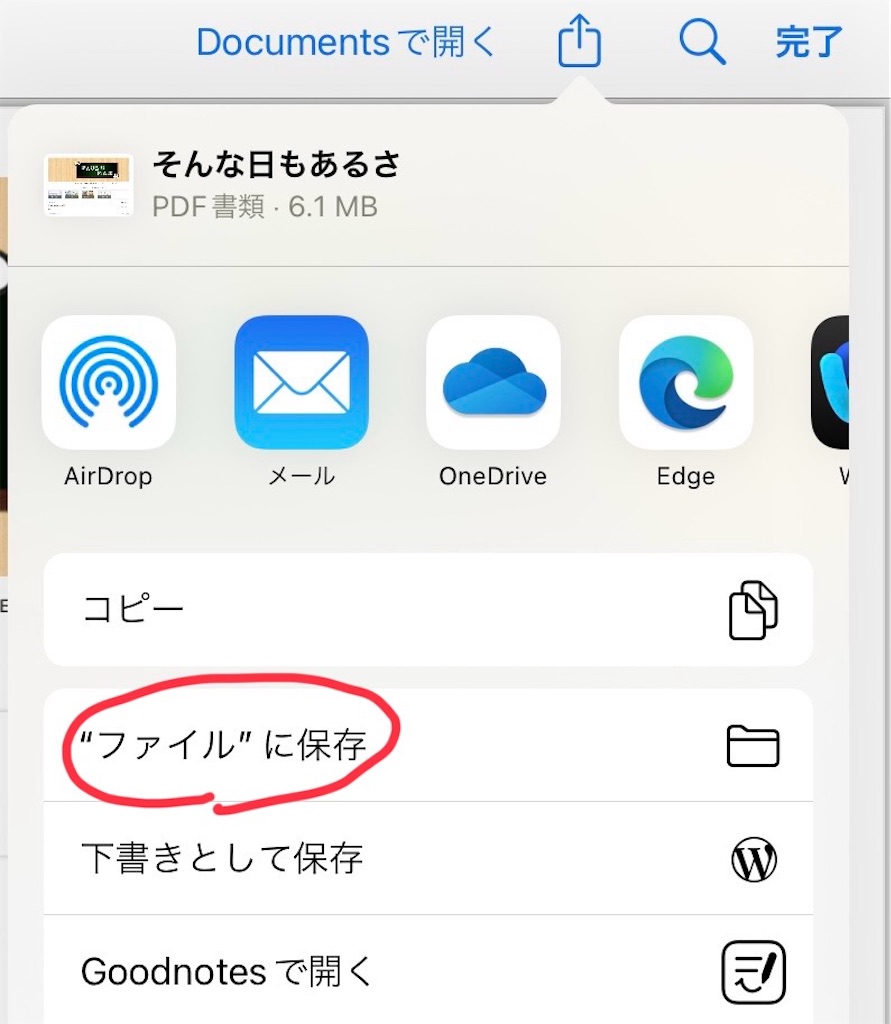Open the PDF with Documents で開く

345,41
